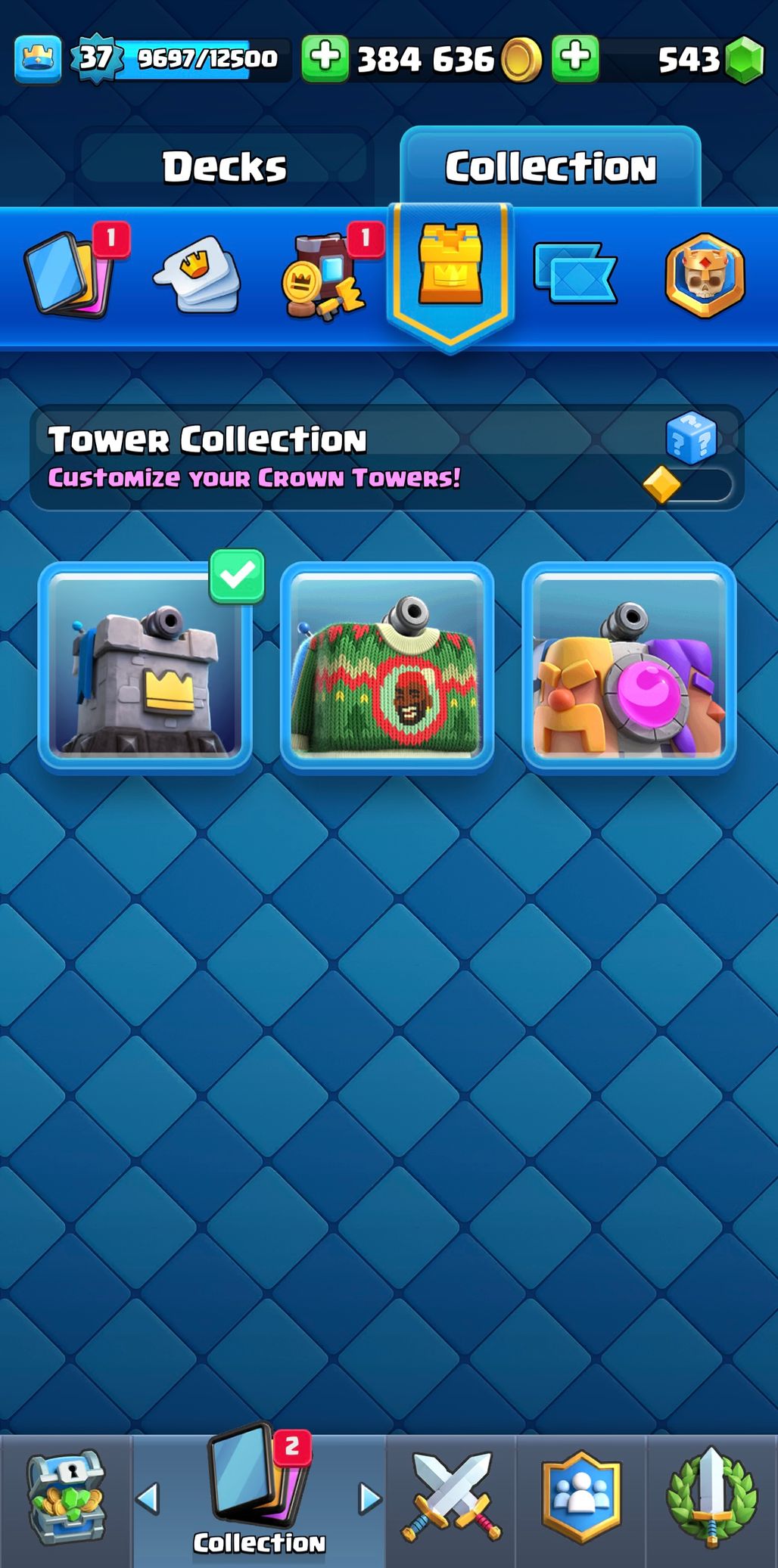Image resolution: width=778 pixels, height=1568 pixels.
Task: Open the Shop chest tab
Action: point(66,1500)
